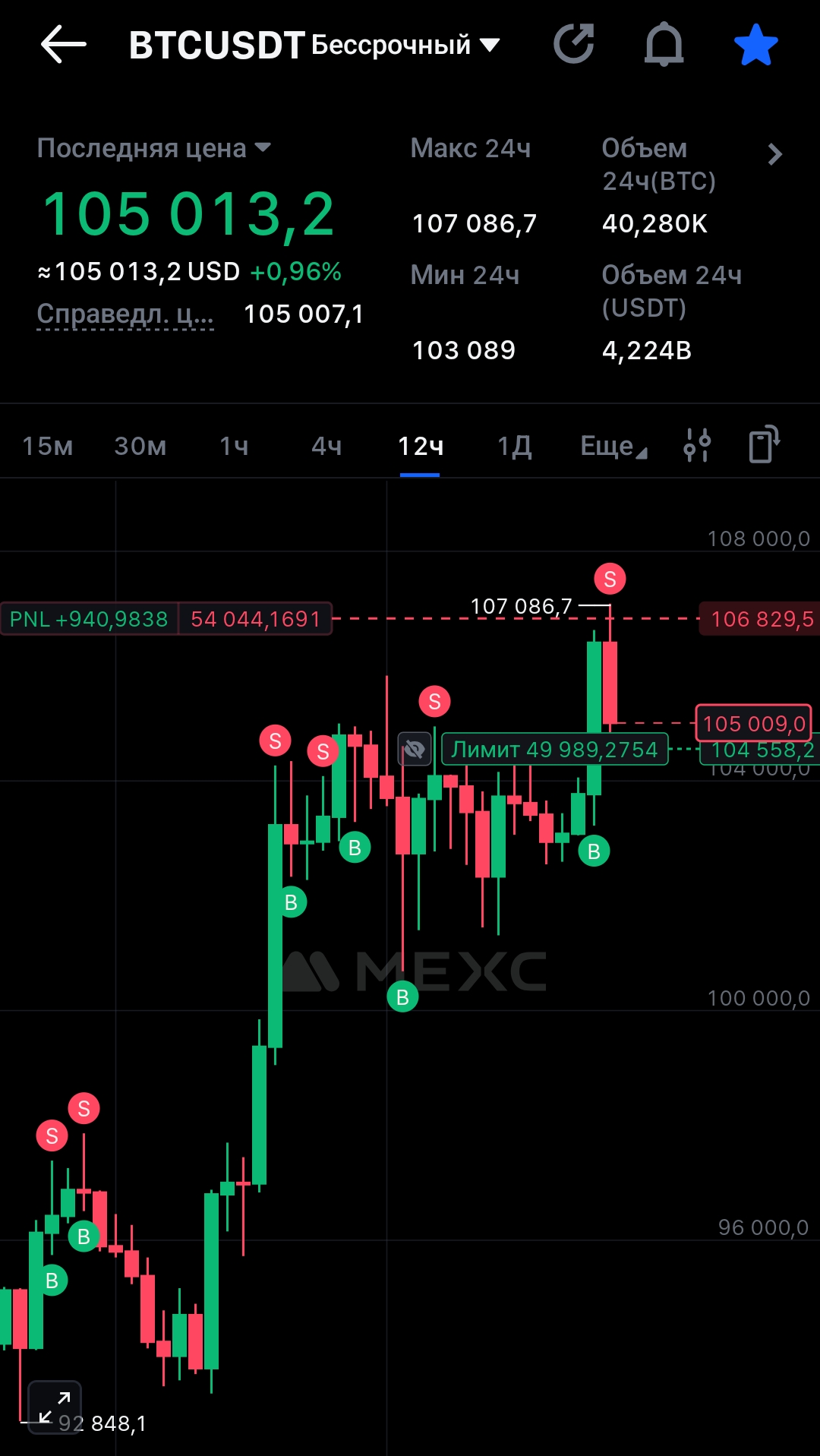Expand more 24h stats with the chevron

point(774,154)
